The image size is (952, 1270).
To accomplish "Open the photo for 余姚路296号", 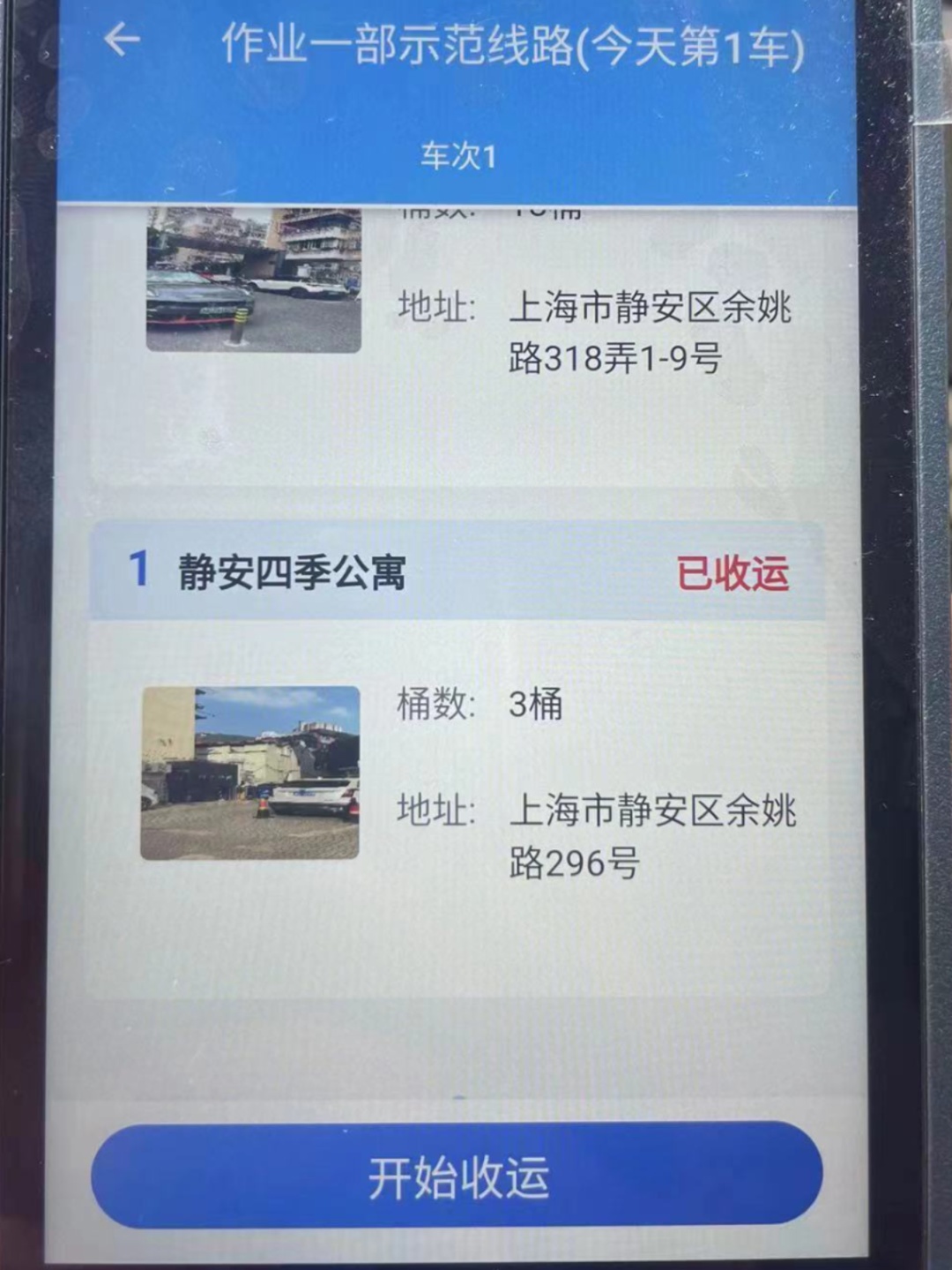I will (x=250, y=773).
